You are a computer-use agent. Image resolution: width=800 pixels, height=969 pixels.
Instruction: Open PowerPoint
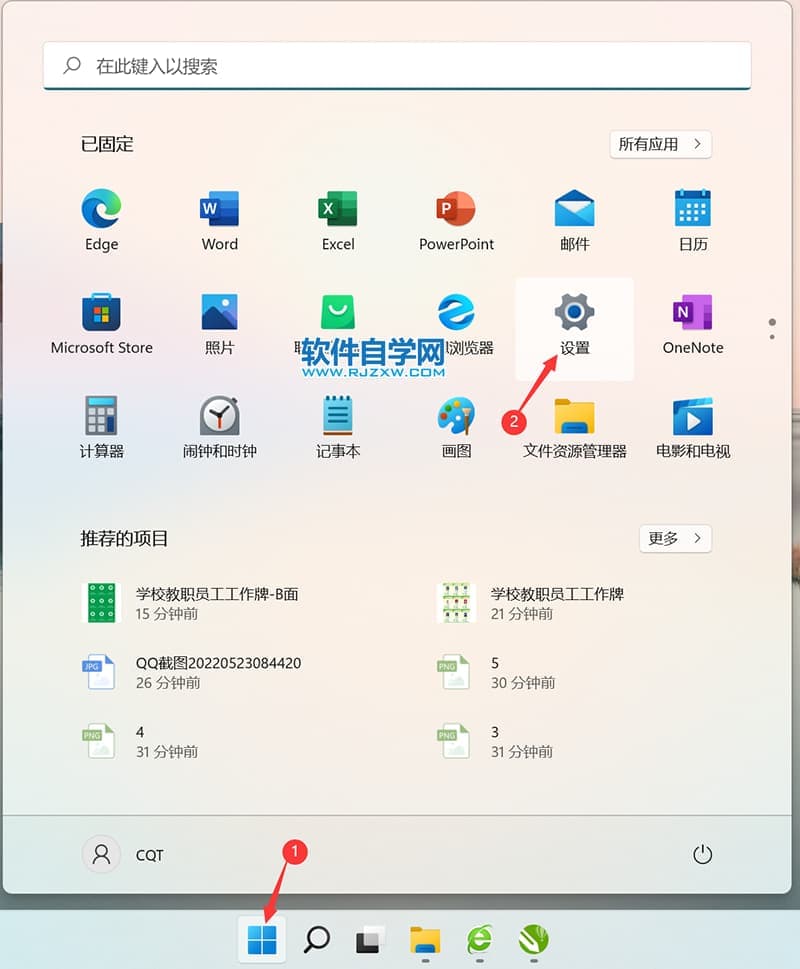pos(456,220)
